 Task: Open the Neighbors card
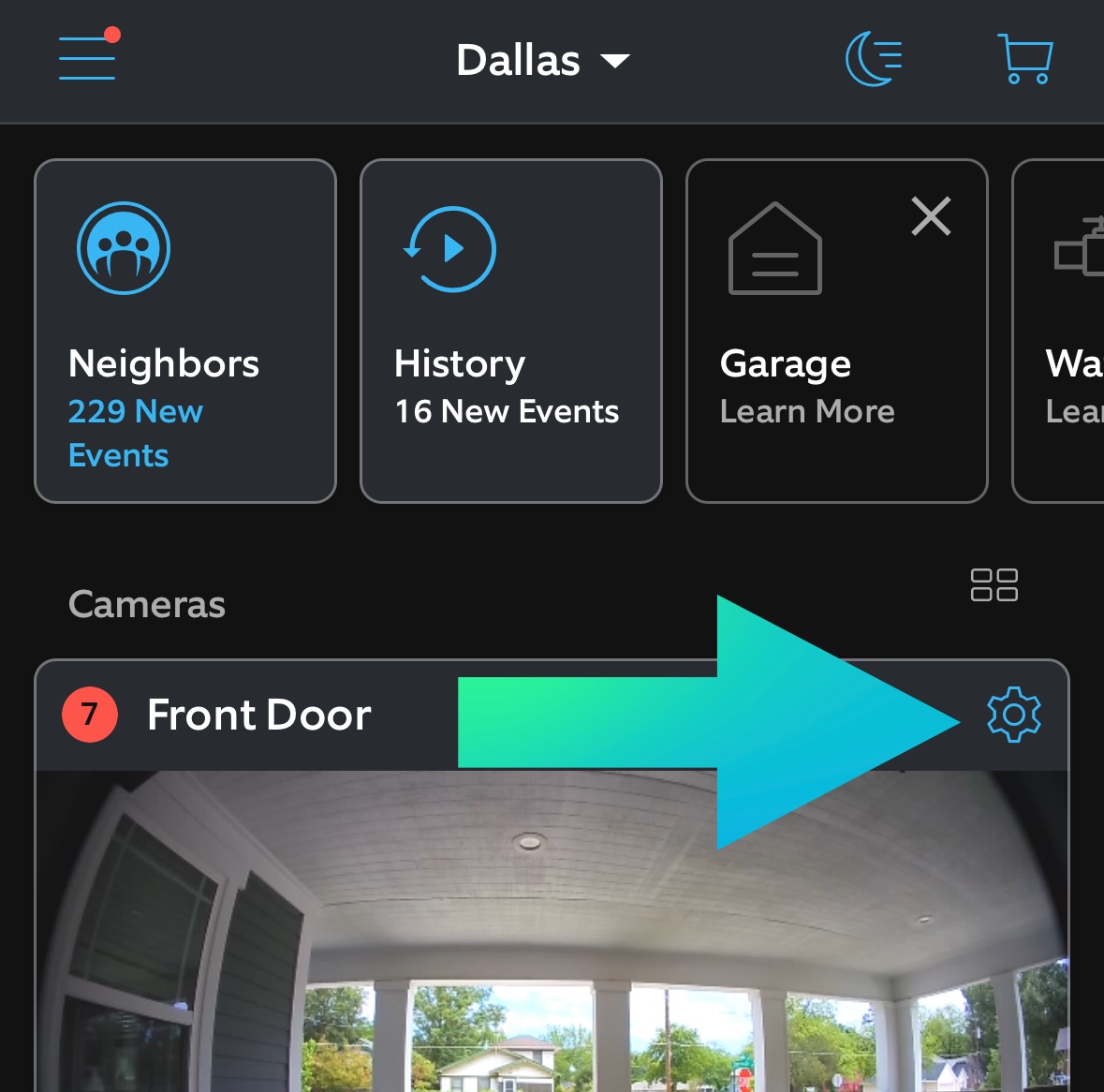185,331
